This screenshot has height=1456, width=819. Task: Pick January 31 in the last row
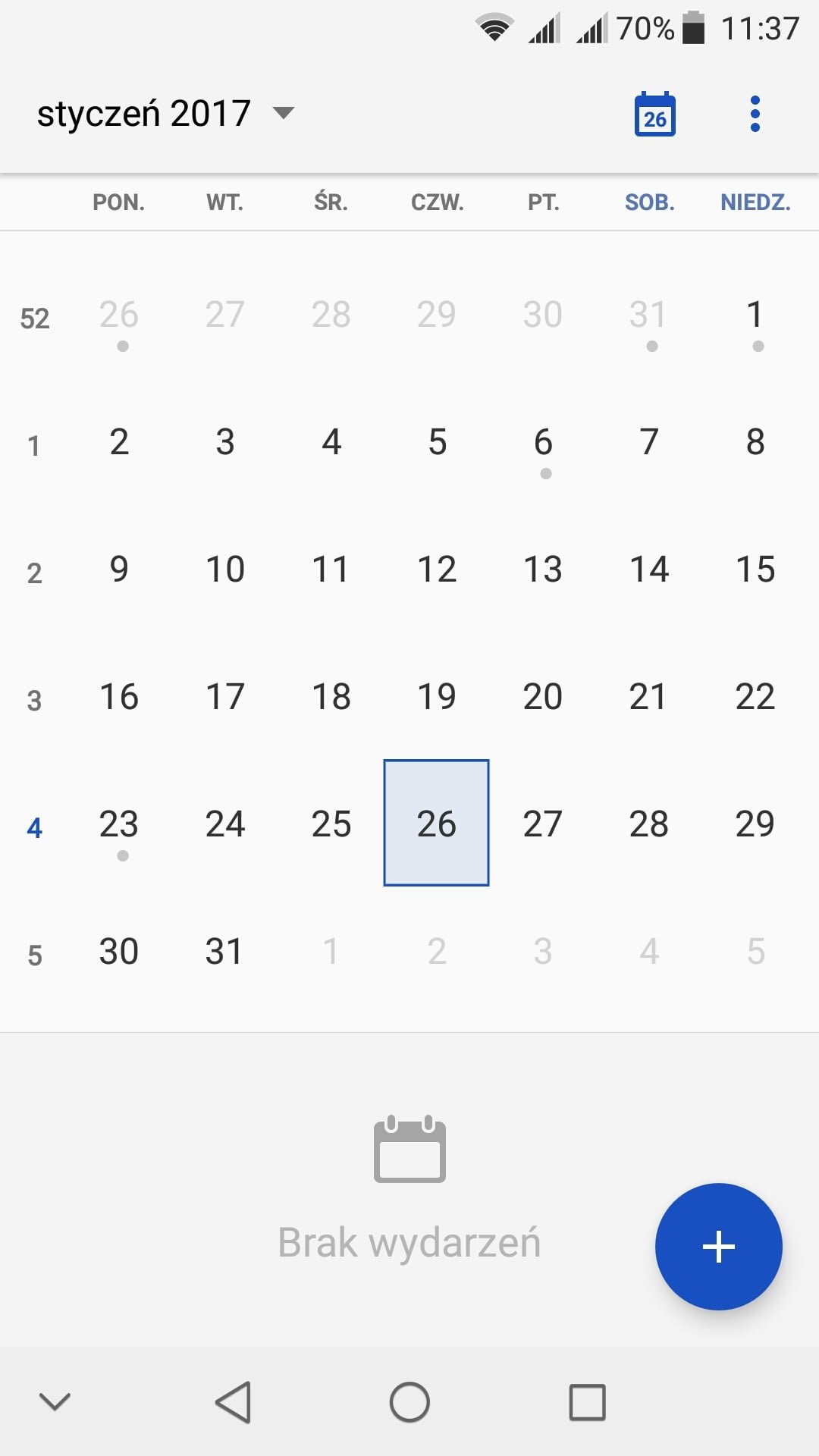click(224, 952)
